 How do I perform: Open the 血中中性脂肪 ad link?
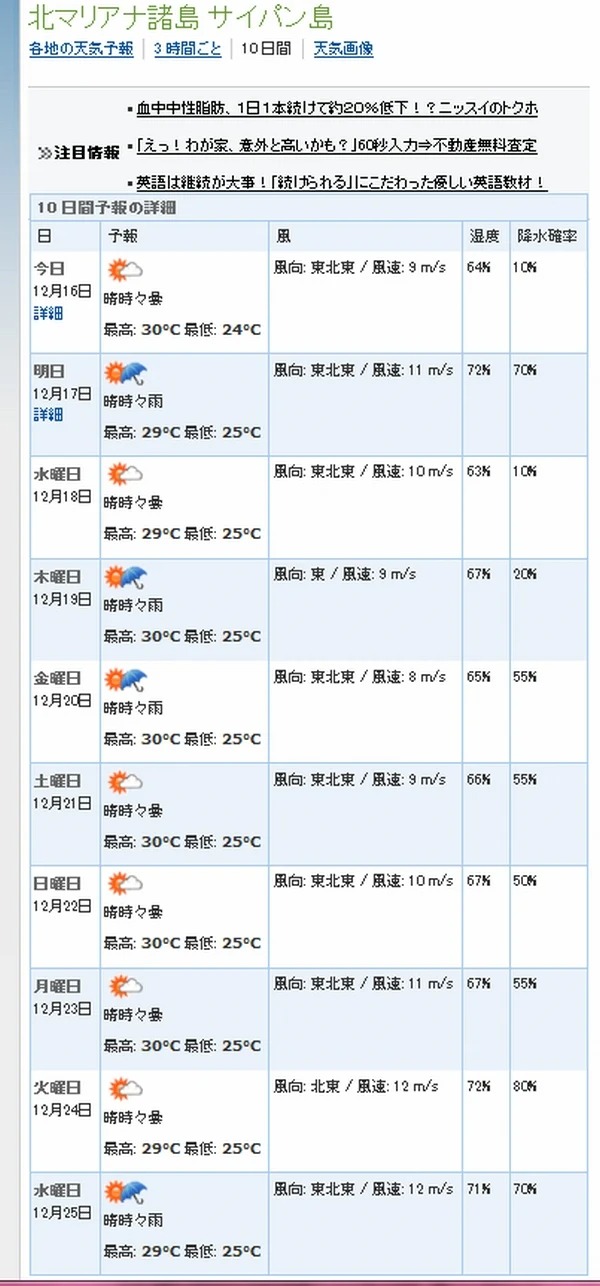point(337,108)
